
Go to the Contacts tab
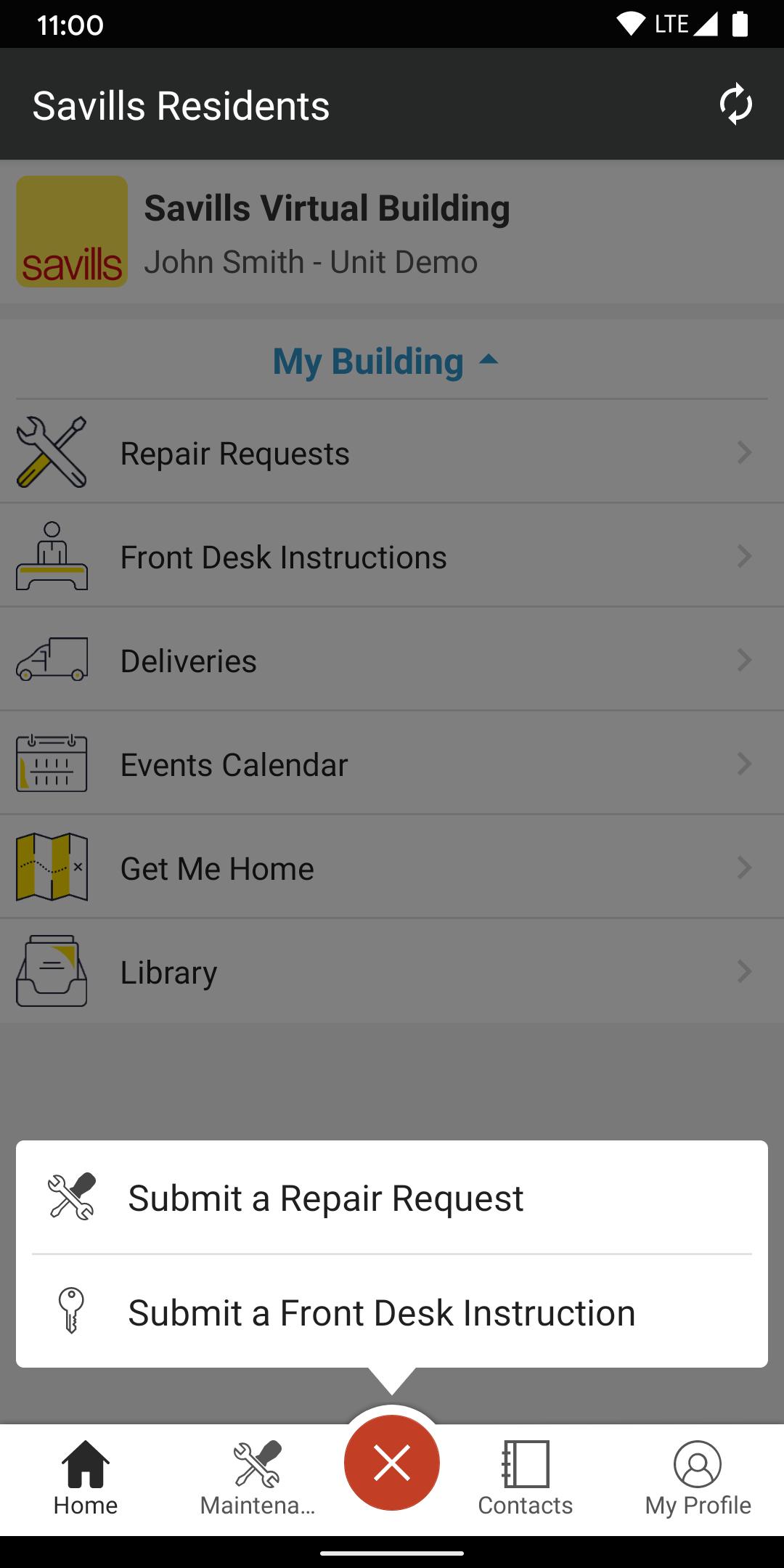(x=526, y=1479)
